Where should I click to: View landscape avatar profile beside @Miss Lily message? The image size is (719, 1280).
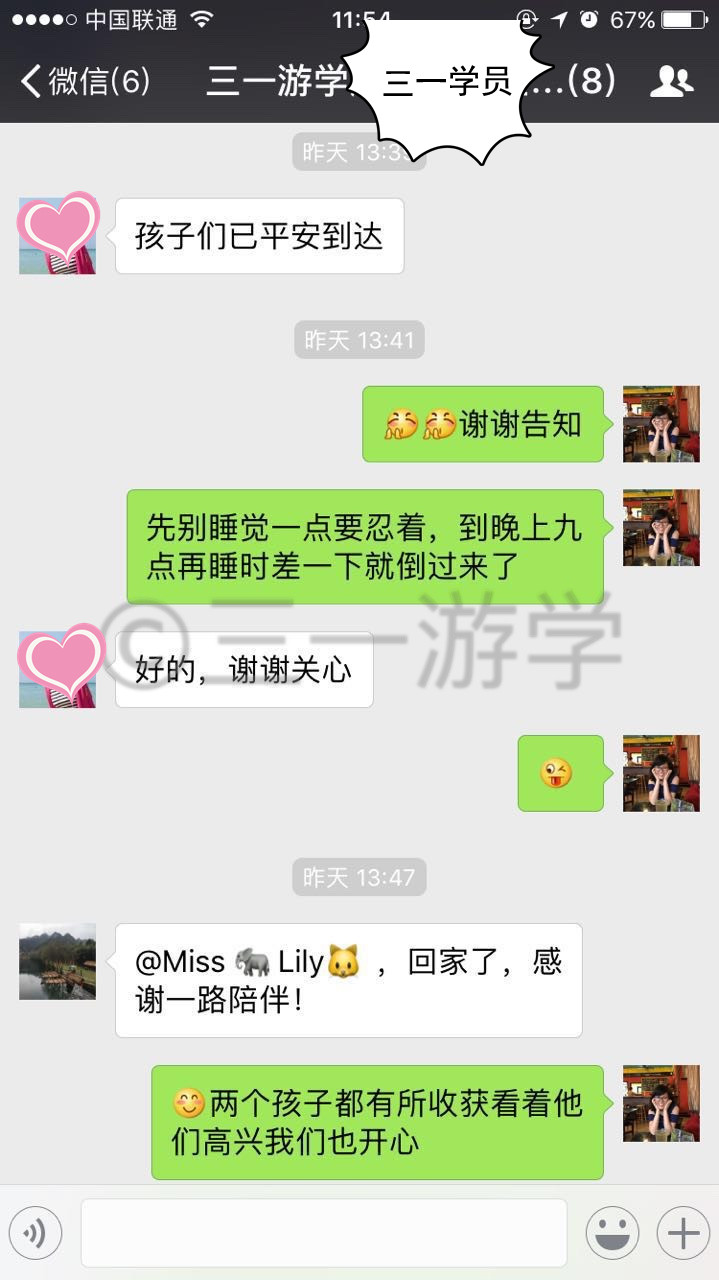coord(58,961)
